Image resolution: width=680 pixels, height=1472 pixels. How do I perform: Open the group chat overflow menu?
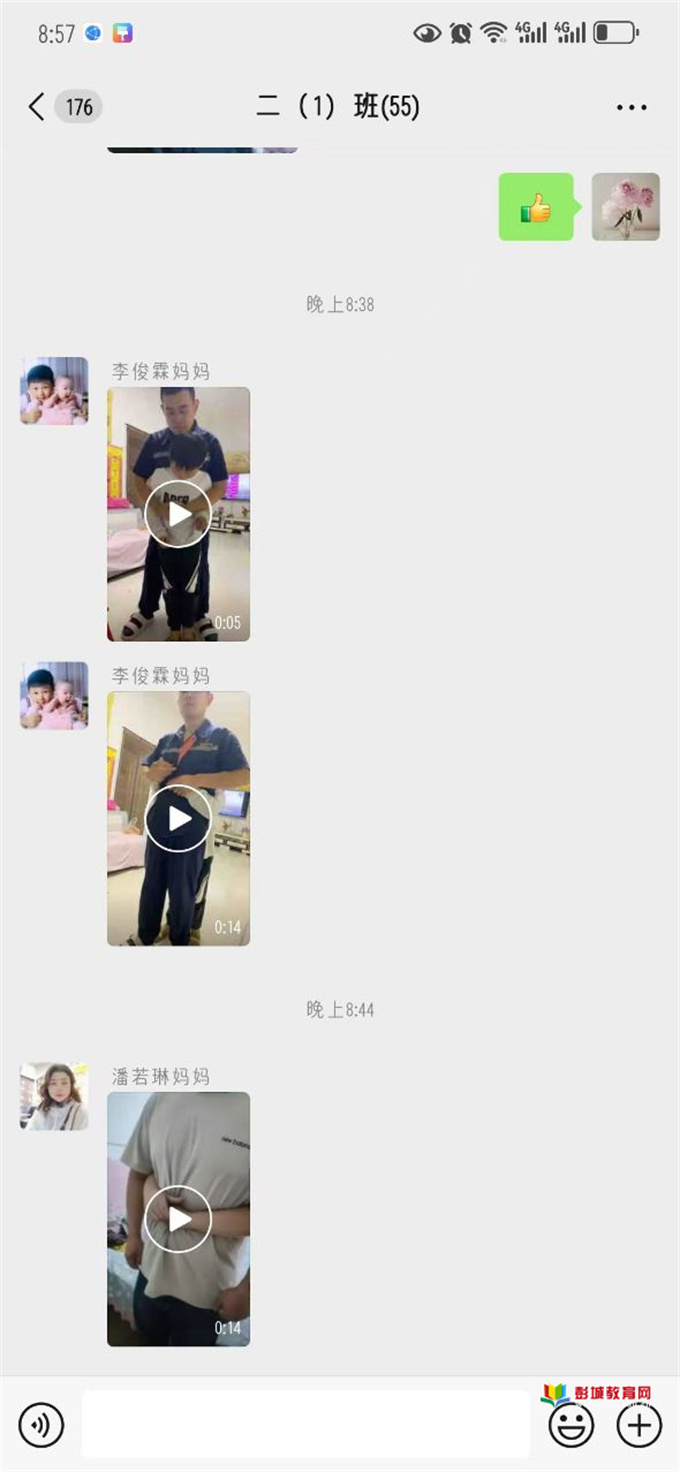(x=631, y=107)
